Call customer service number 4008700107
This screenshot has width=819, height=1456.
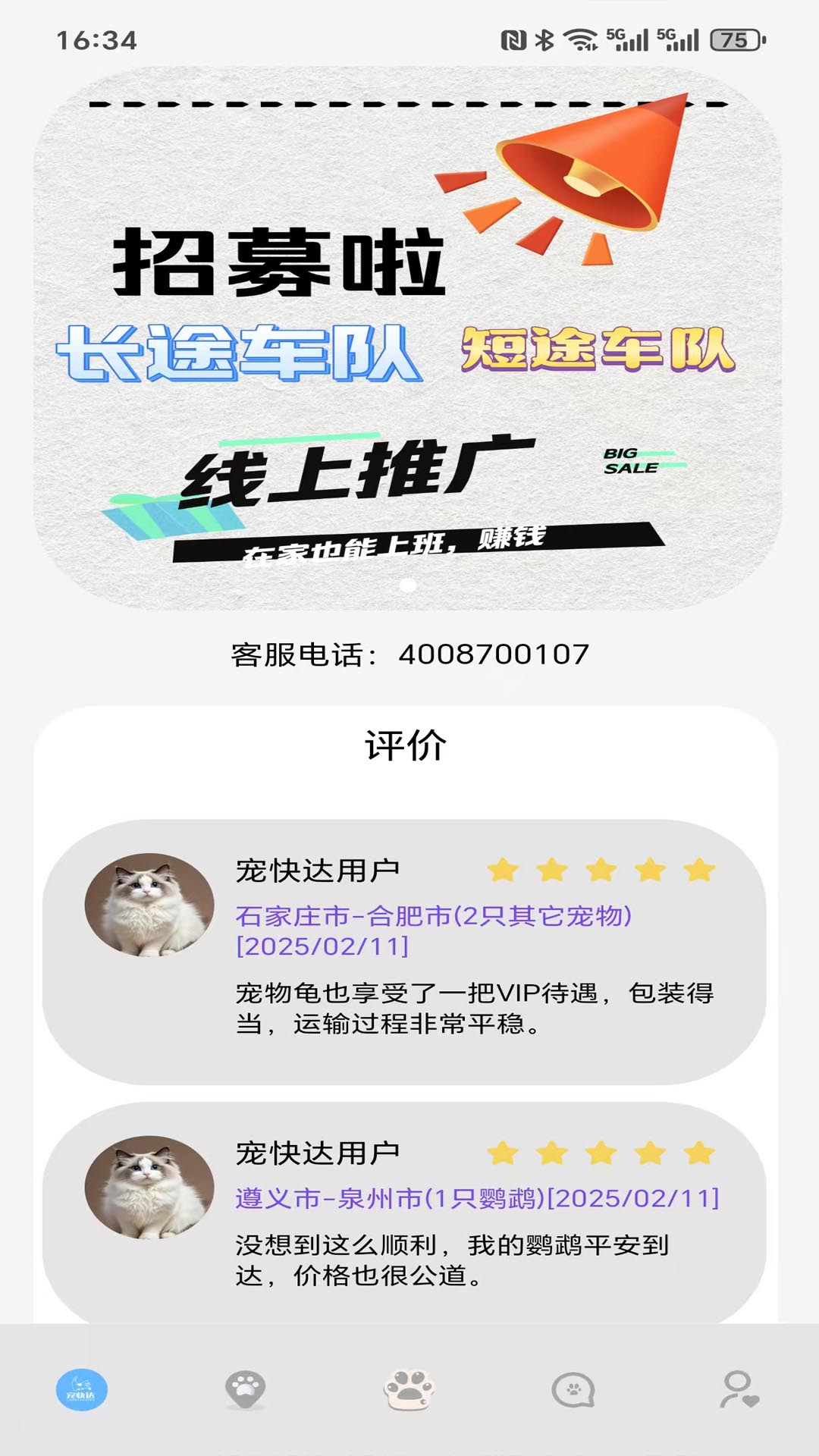point(493,654)
